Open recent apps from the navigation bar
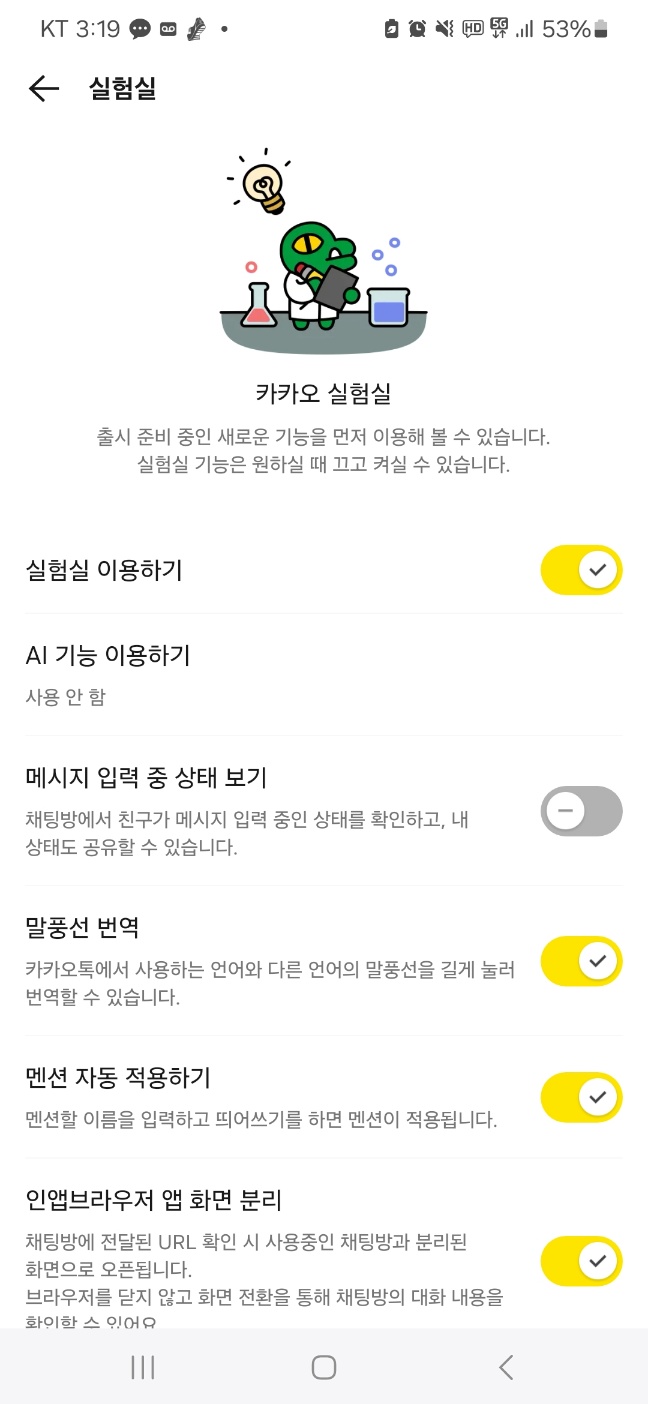 pos(143,1367)
